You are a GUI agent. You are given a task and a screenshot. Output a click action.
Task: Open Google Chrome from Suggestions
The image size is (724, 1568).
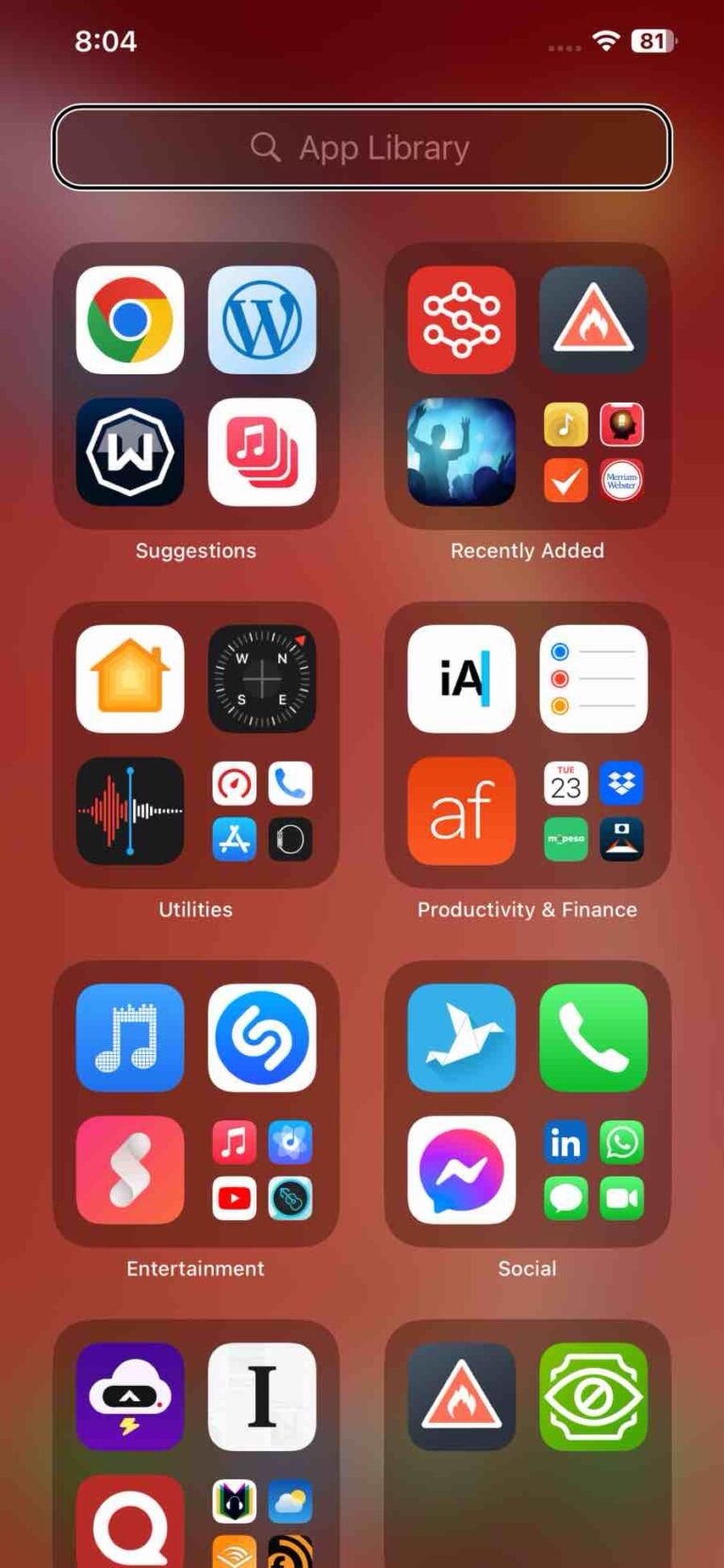tap(129, 320)
